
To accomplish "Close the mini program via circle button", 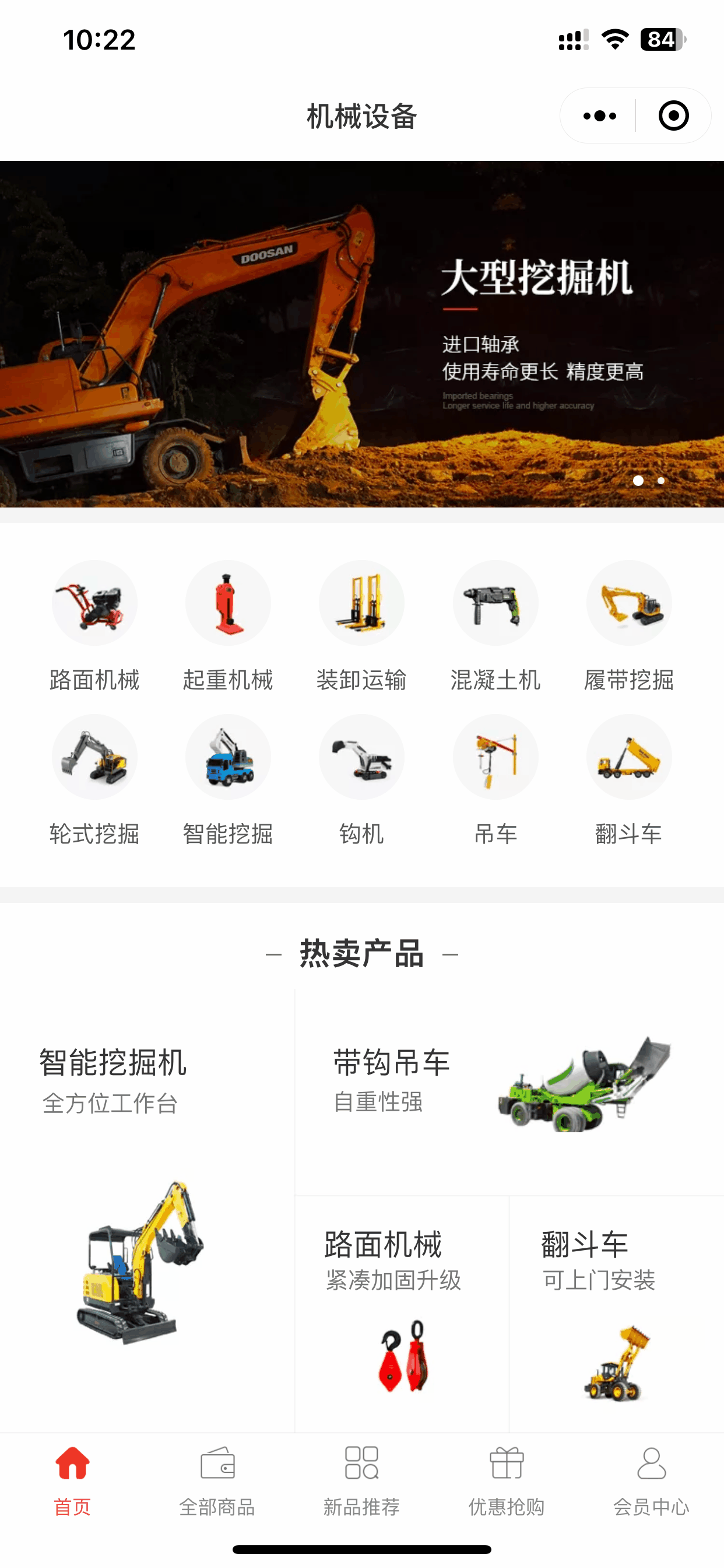I will [673, 116].
